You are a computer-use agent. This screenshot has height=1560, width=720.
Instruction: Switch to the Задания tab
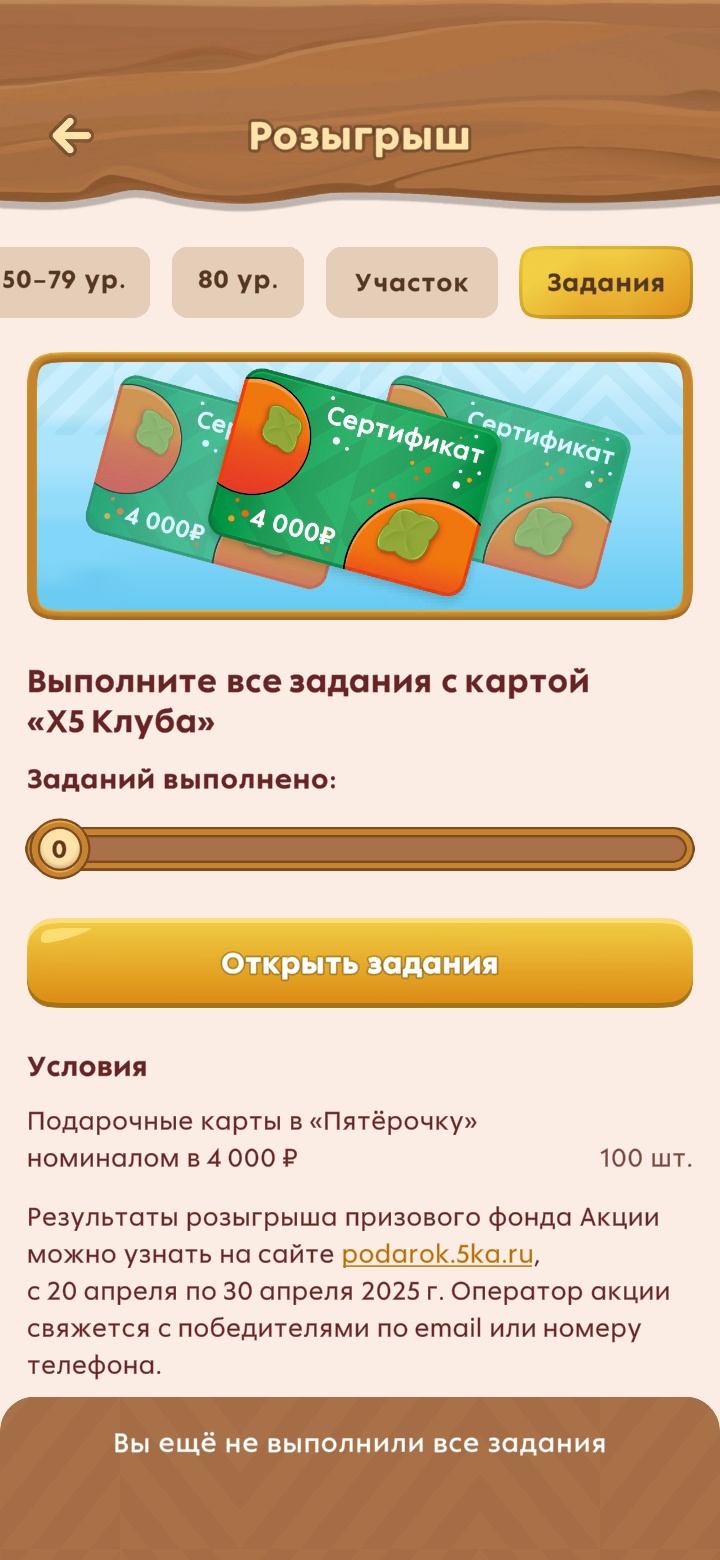click(x=605, y=282)
